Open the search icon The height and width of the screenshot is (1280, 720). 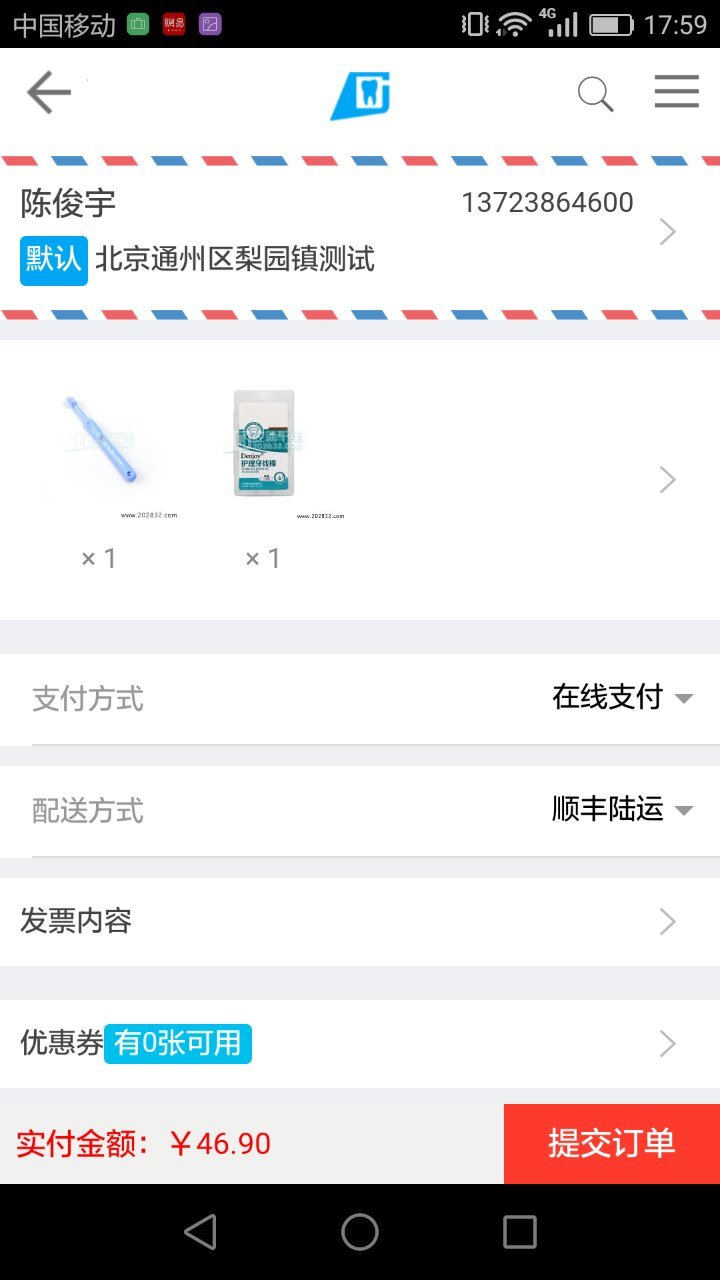tap(595, 92)
